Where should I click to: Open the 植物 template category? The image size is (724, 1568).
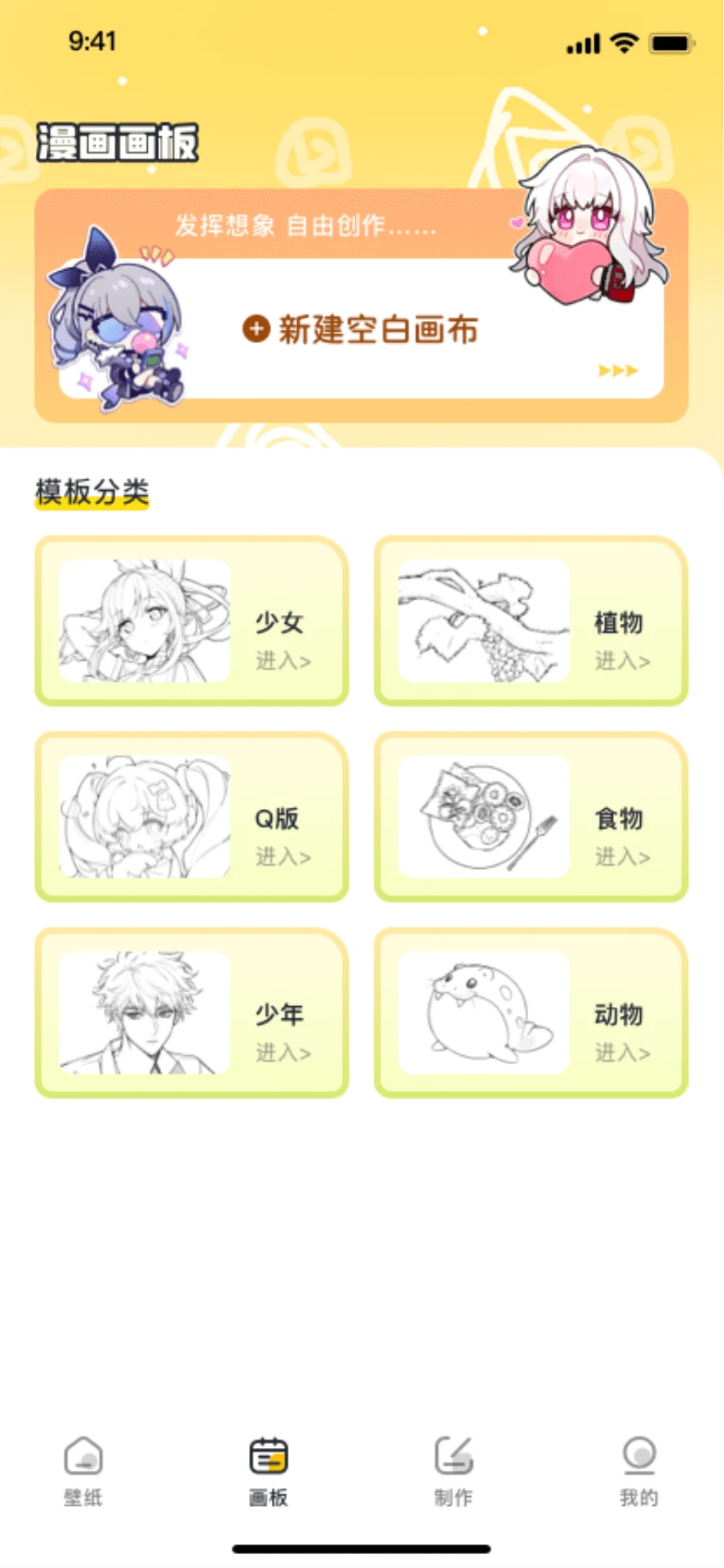coord(531,621)
